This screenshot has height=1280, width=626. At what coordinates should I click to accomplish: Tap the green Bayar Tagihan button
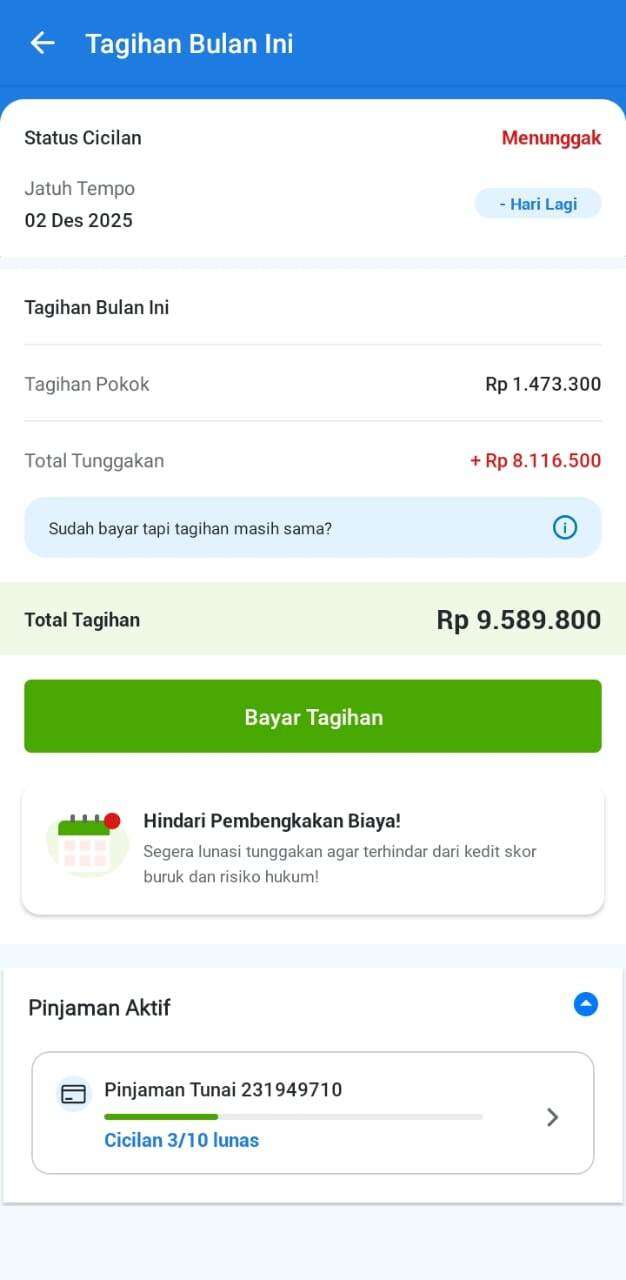pyautogui.click(x=313, y=716)
